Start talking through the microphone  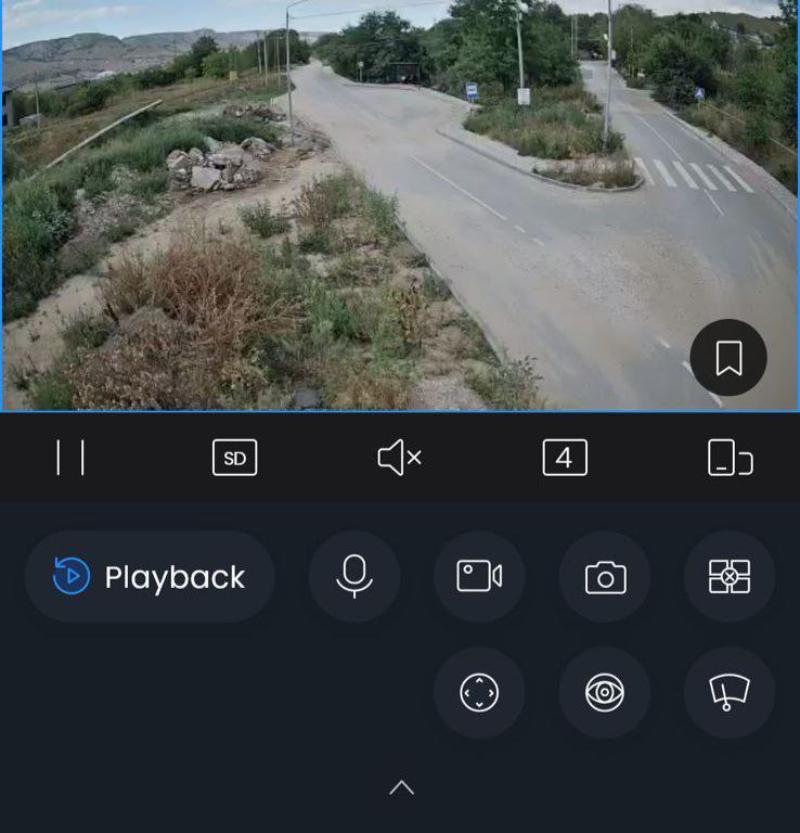tap(354, 577)
